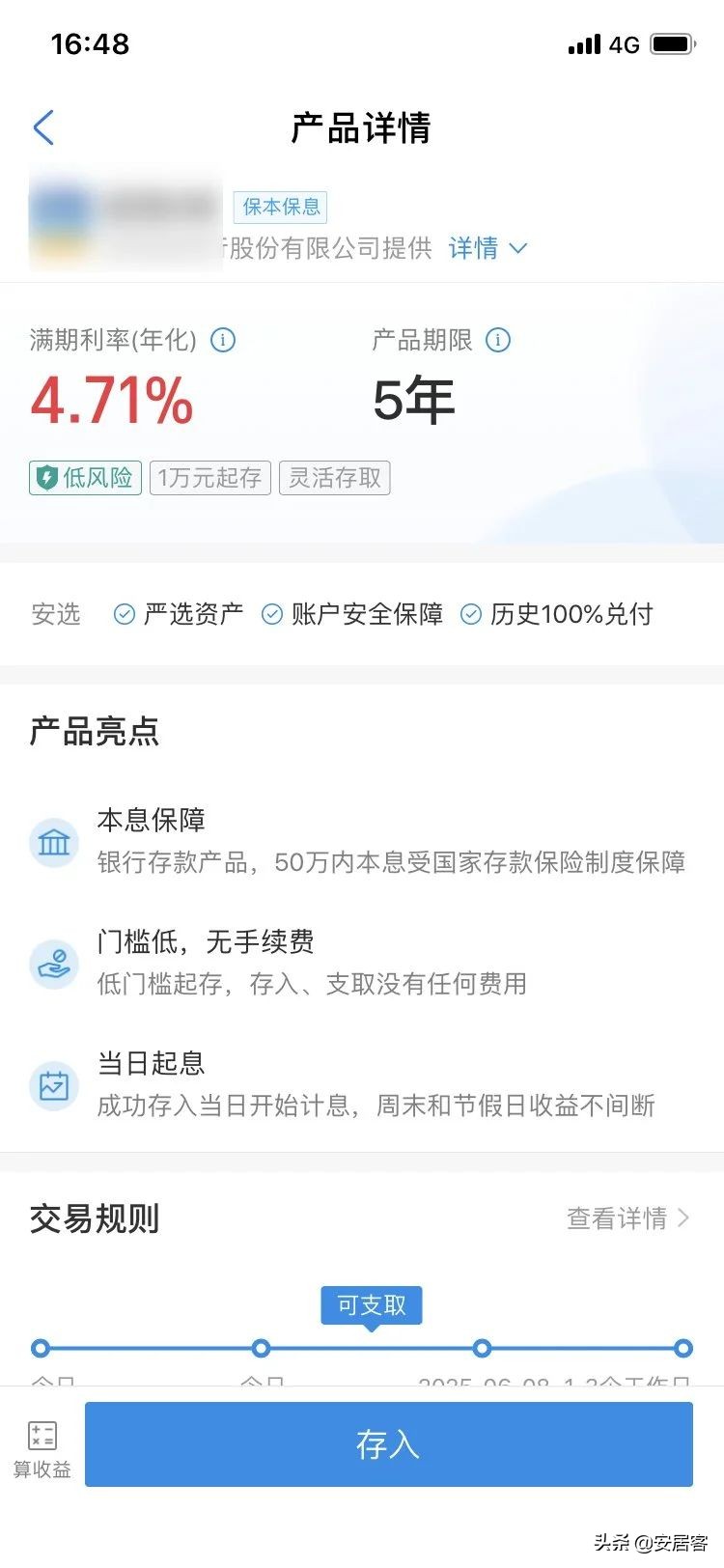Tap the 可支取 marker on the timeline

372,1304
